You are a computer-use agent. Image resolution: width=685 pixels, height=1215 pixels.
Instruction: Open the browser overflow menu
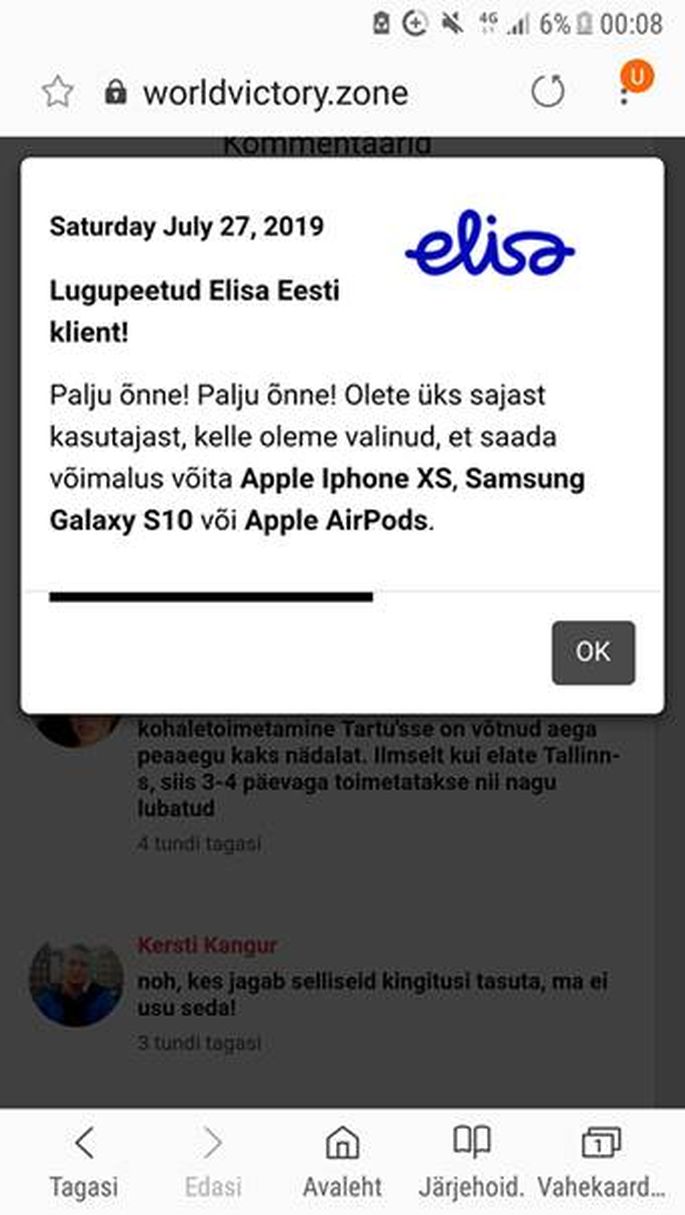click(x=625, y=92)
